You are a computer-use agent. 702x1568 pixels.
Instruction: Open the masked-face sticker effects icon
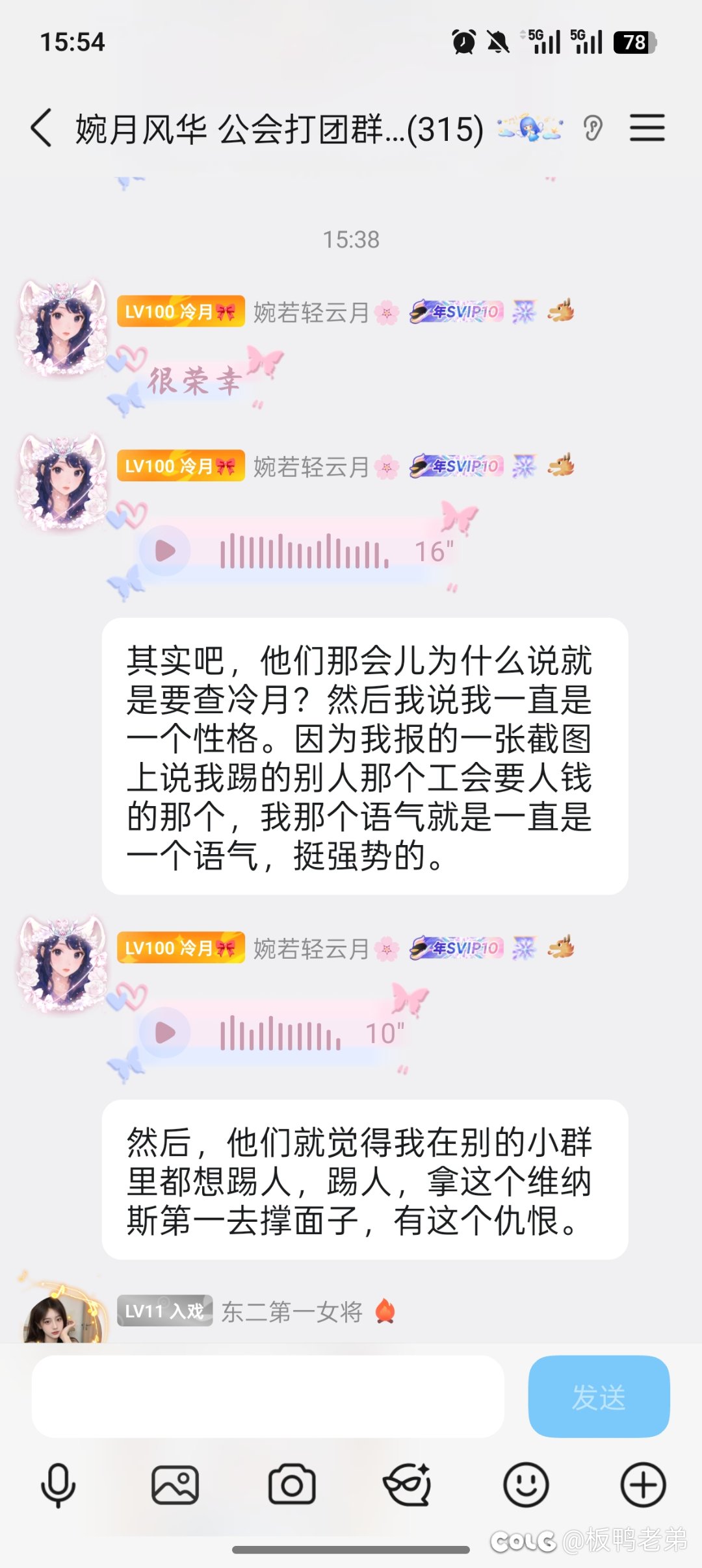point(408,1485)
